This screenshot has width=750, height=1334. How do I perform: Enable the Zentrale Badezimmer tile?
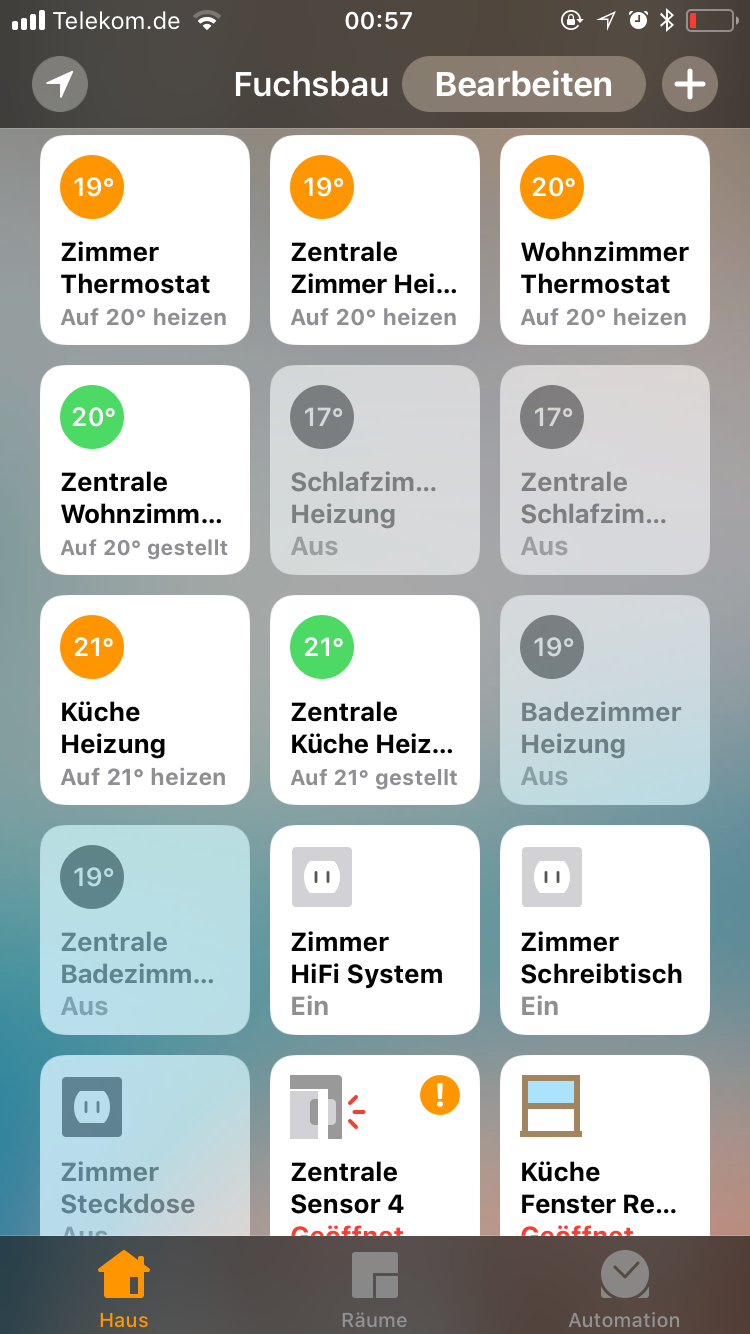pos(145,930)
